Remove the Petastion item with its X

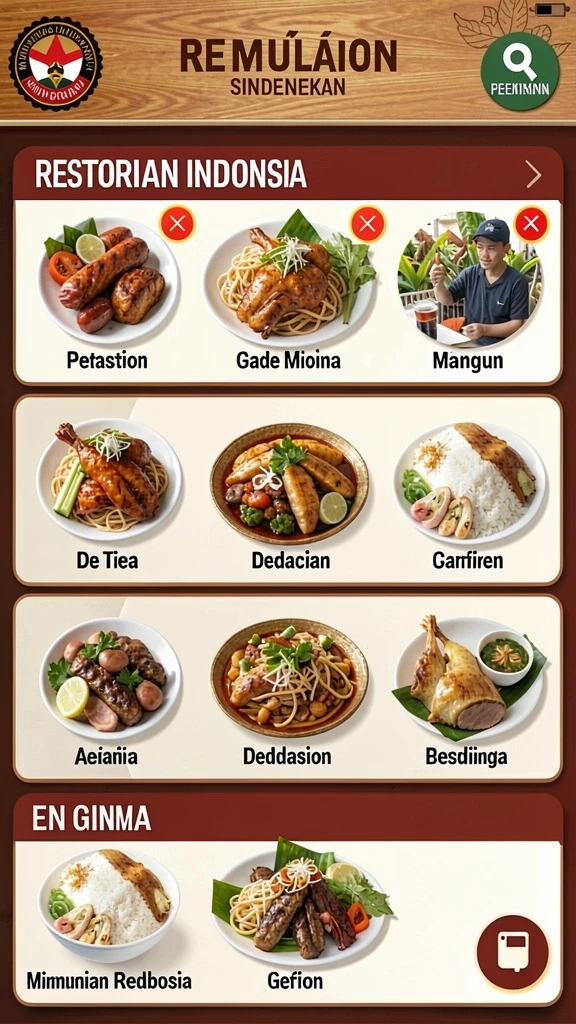[x=178, y=225]
